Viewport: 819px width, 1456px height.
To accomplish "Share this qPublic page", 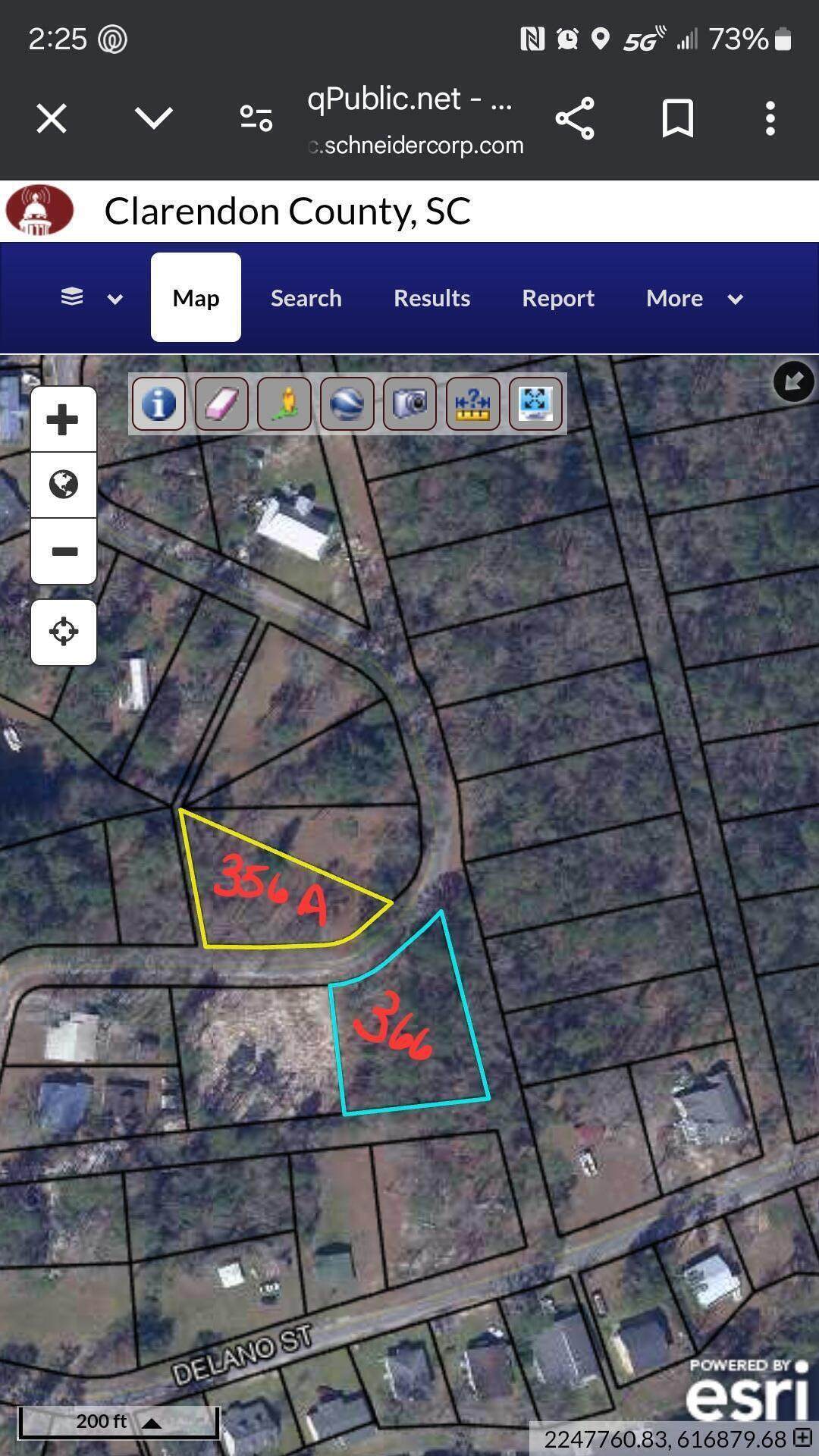I will (x=575, y=119).
